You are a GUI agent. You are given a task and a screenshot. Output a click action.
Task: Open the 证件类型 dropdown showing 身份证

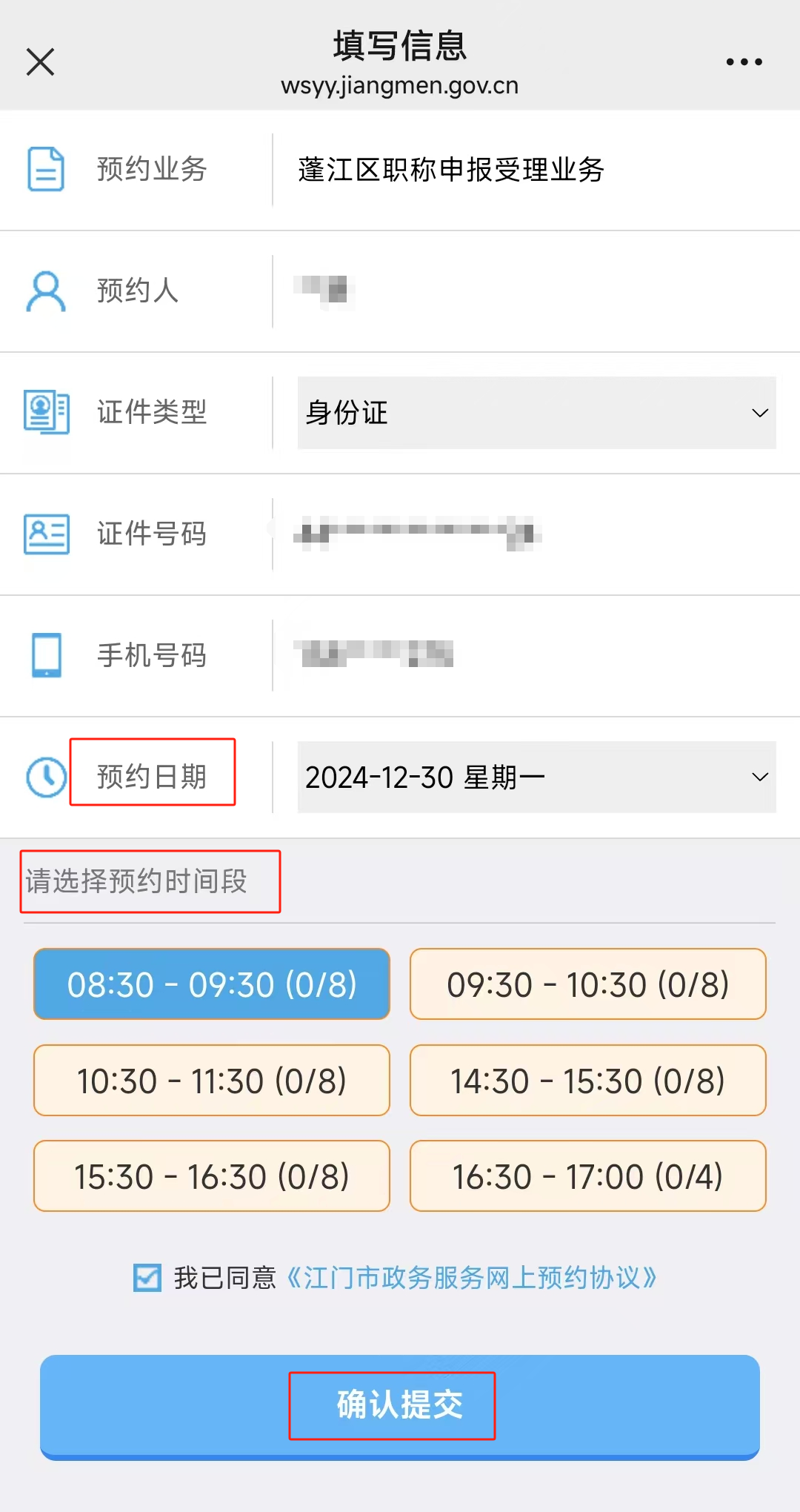pyautogui.click(x=536, y=413)
